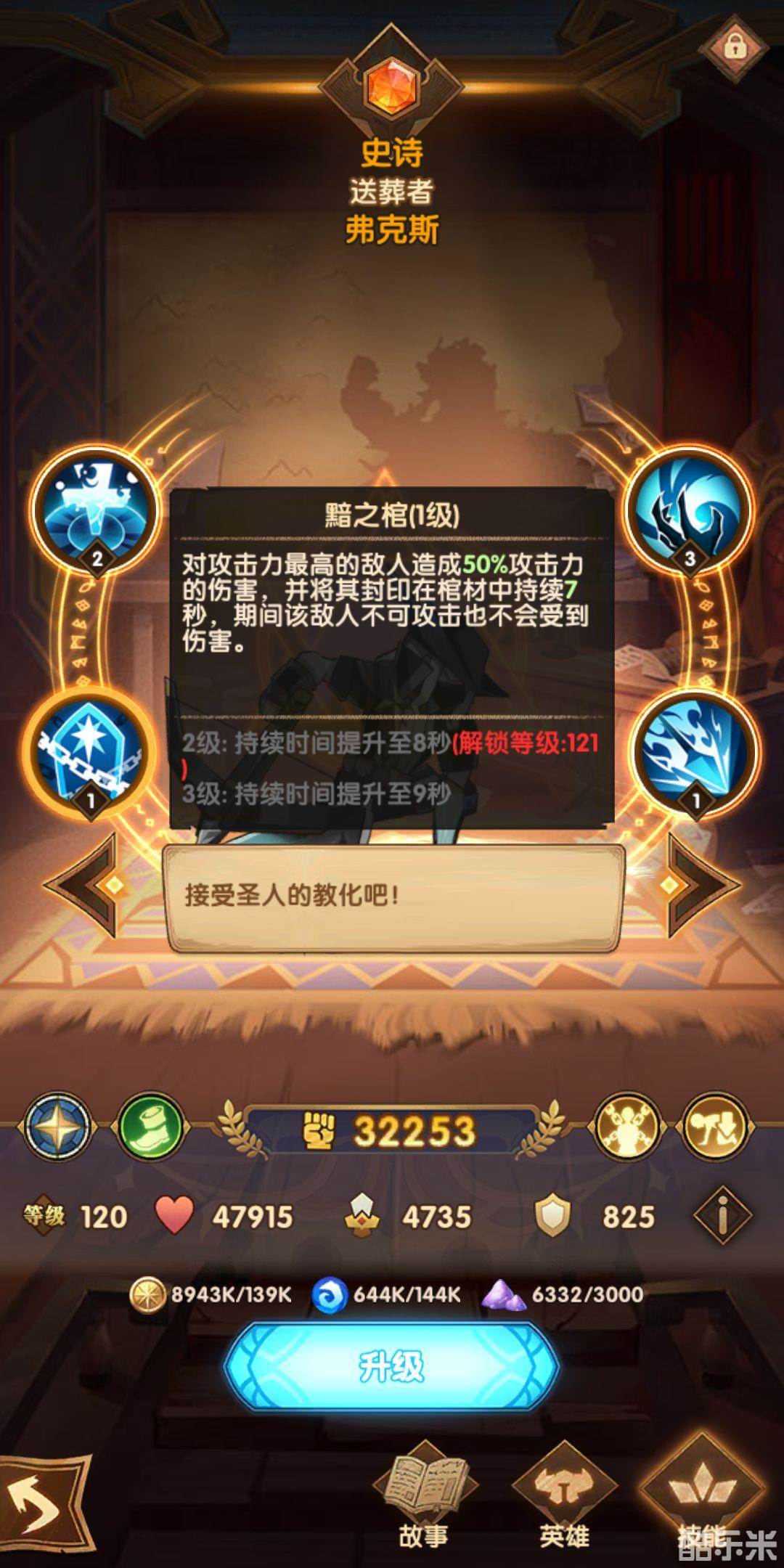Open the lock icon at top right
Screen dimensions: 784x1568
pyautogui.click(x=733, y=46)
